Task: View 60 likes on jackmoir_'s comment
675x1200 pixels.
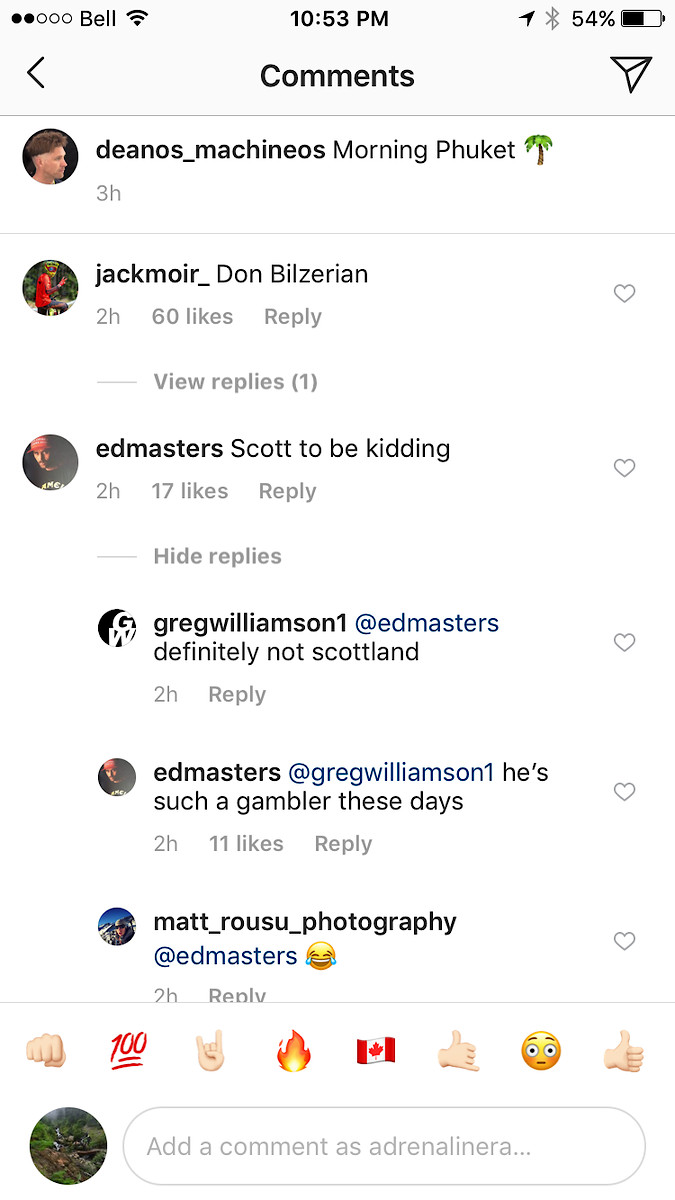Action: pos(192,317)
